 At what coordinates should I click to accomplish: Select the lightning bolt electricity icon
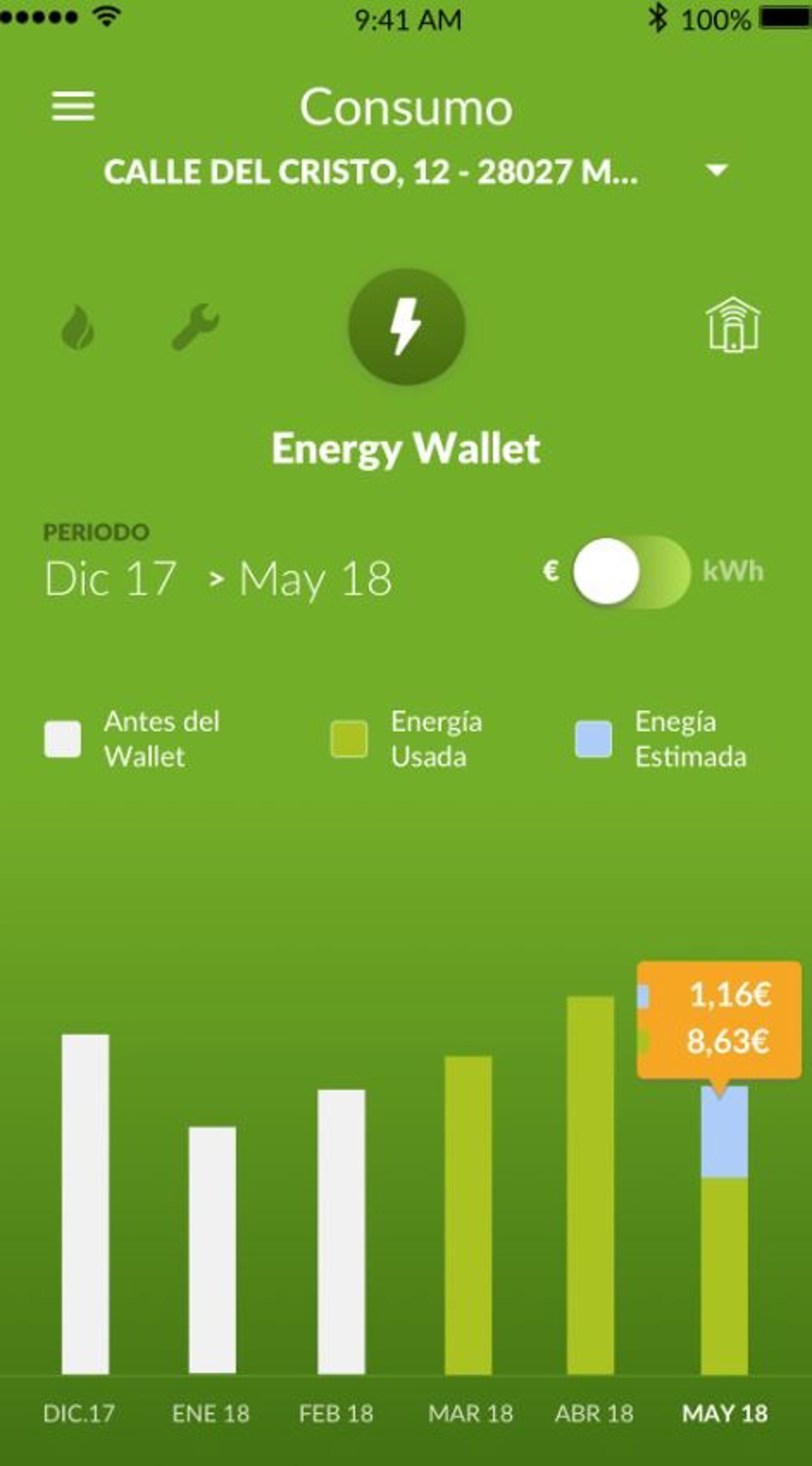406,327
